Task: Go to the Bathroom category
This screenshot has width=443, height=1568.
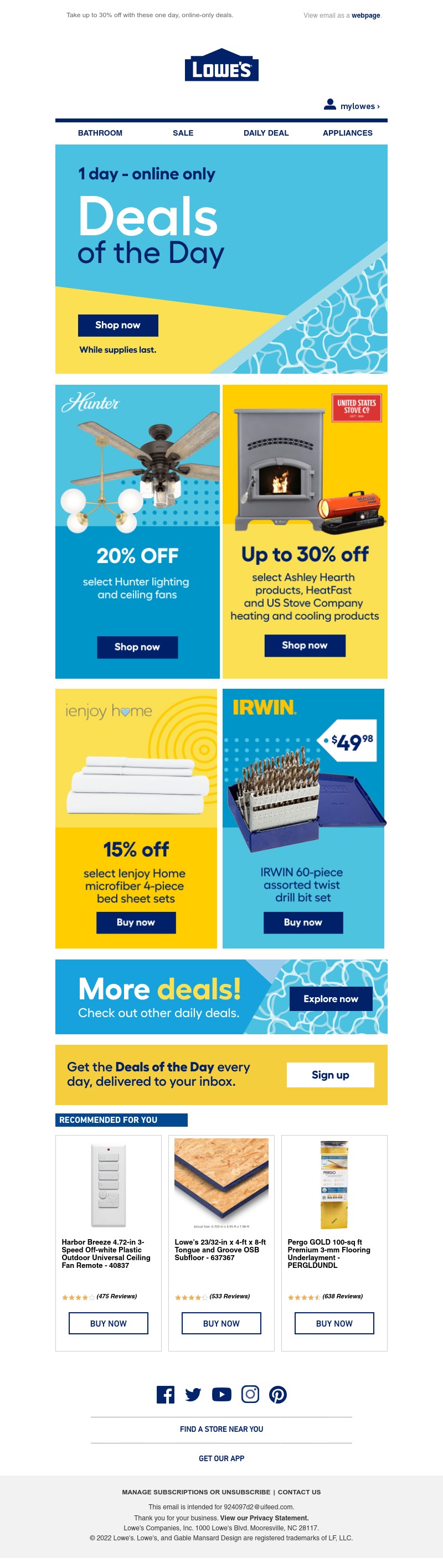Action: [100, 133]
